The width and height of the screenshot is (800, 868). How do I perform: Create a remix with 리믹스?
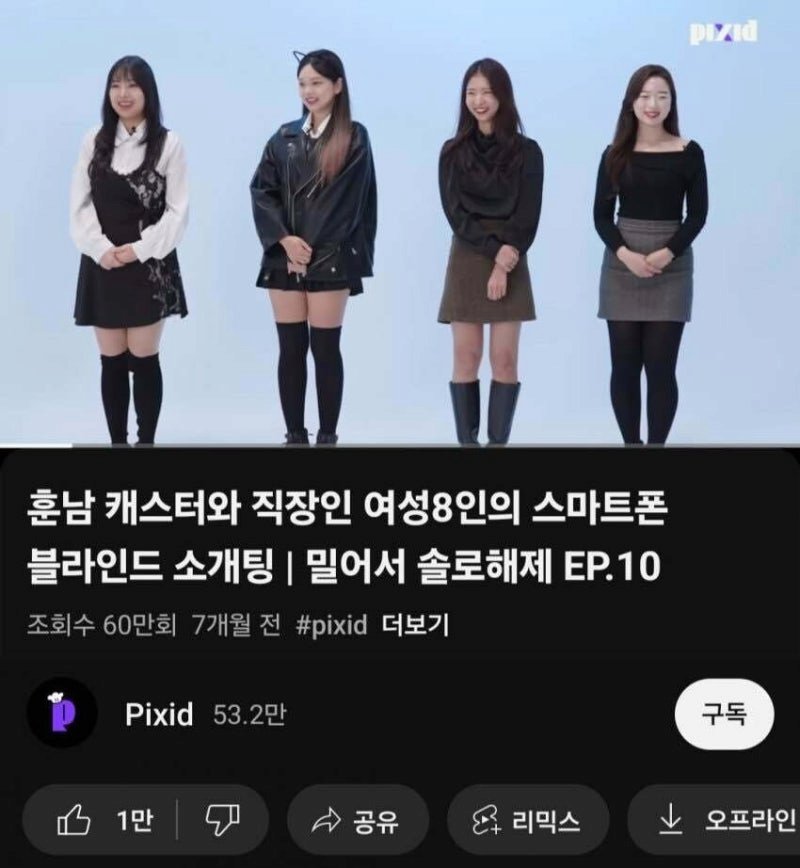[527, 821]
